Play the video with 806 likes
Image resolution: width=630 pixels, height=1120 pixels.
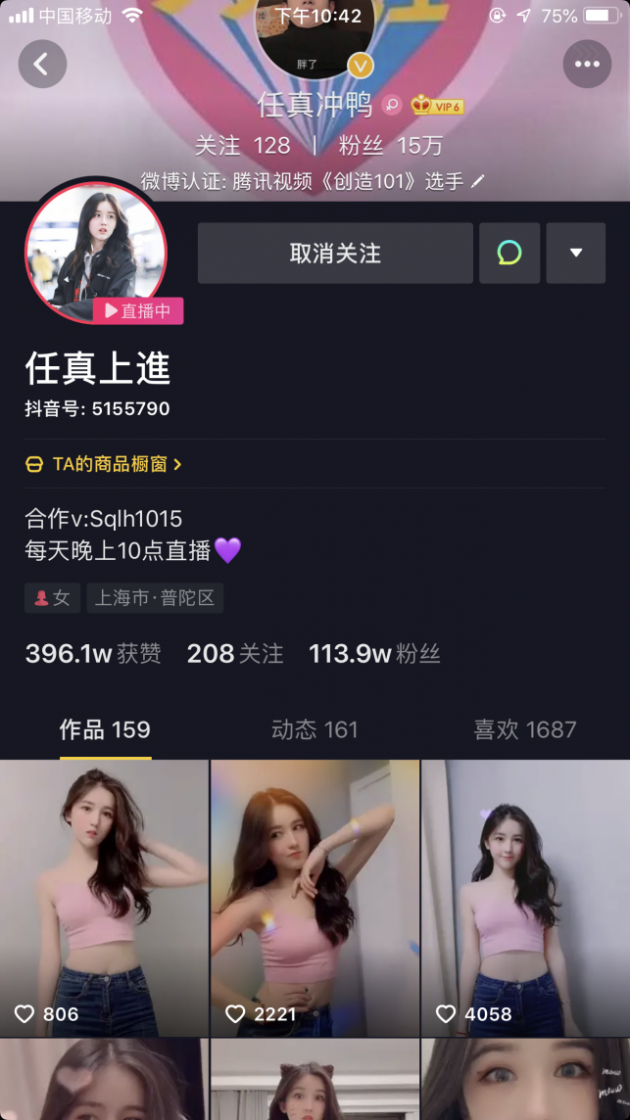click(x=104, y=897)
